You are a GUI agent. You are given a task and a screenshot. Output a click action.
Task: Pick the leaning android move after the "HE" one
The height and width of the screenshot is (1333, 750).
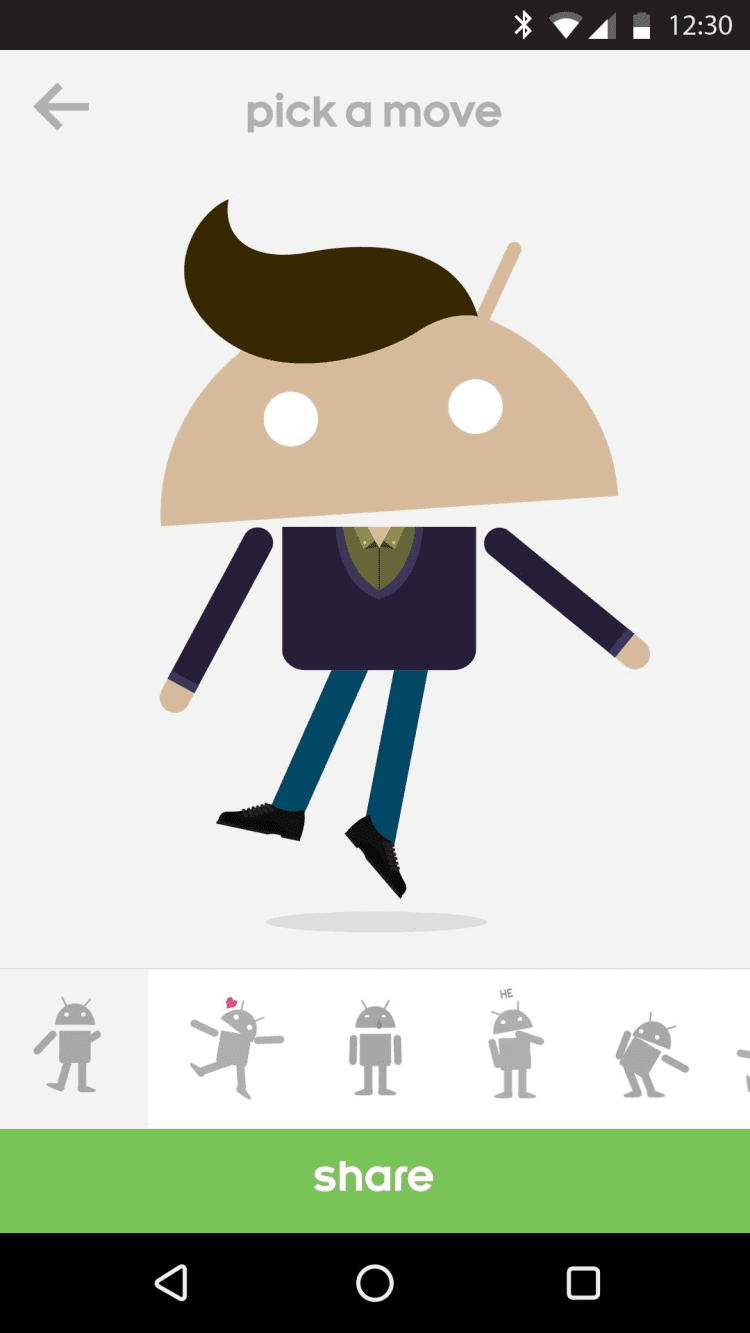651,1052
